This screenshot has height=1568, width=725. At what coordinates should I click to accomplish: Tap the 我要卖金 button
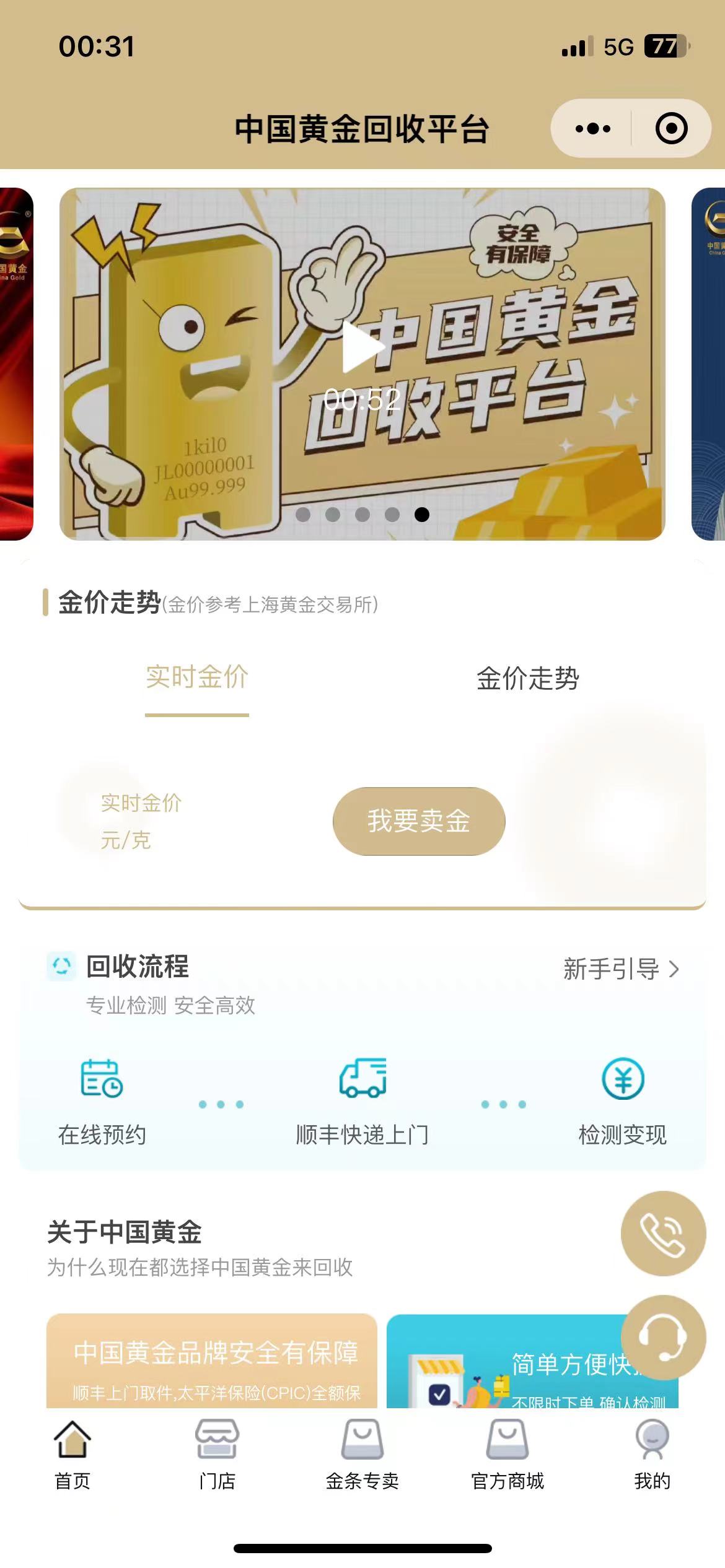coord(419,821)
